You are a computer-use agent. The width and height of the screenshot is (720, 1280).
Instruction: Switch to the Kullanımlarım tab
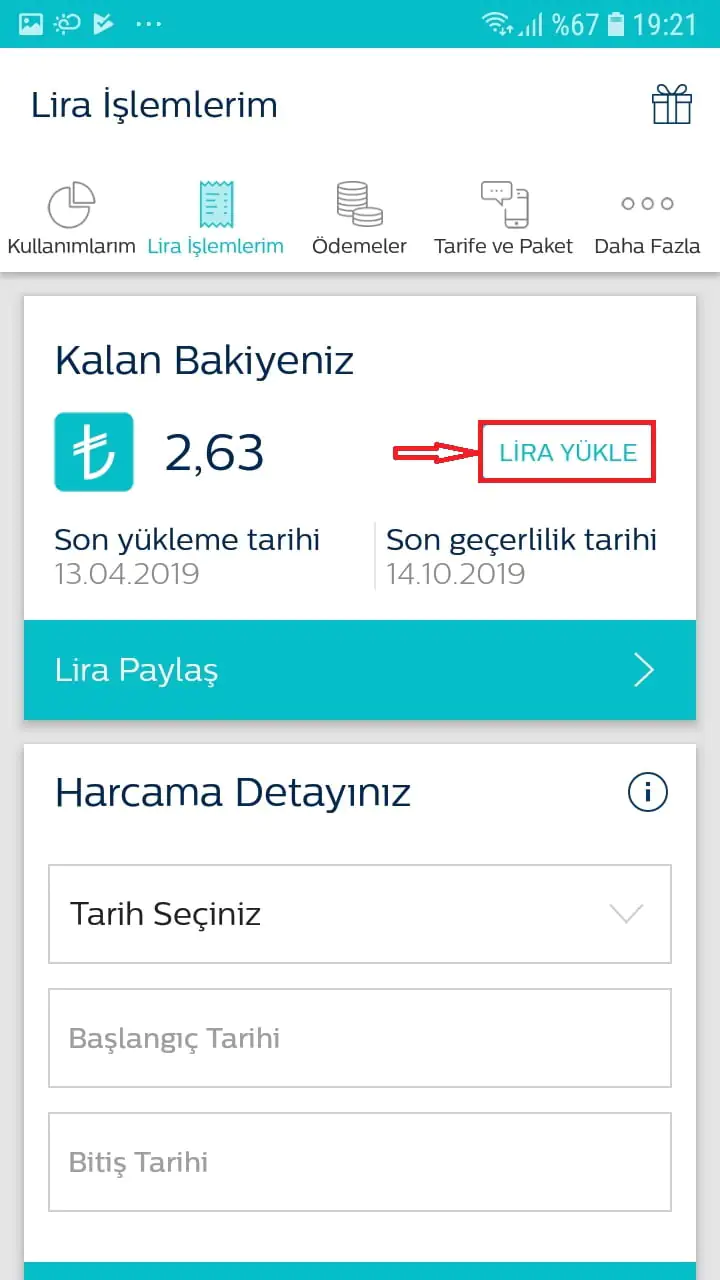(x=71, y=219)
